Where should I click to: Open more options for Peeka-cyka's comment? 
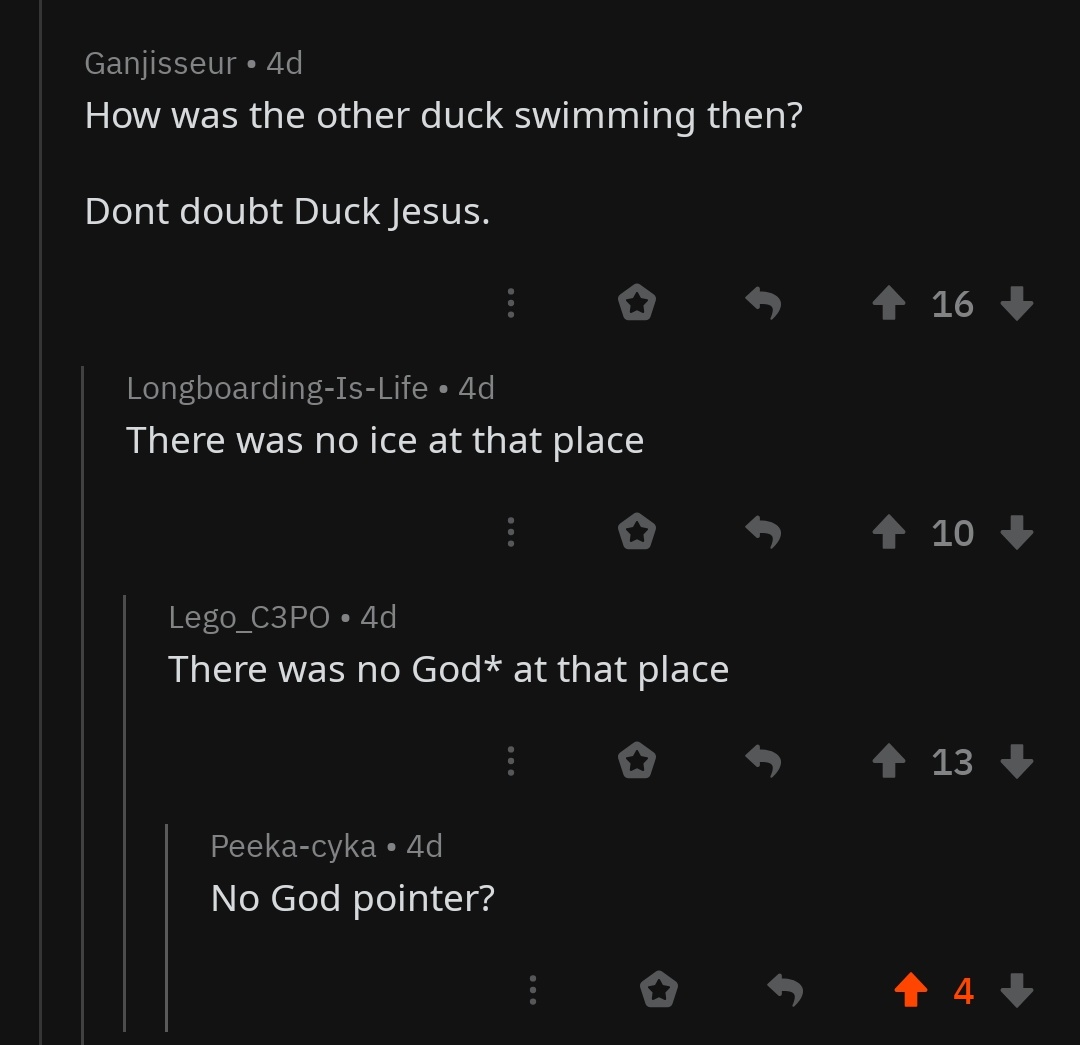coord(532,990)
